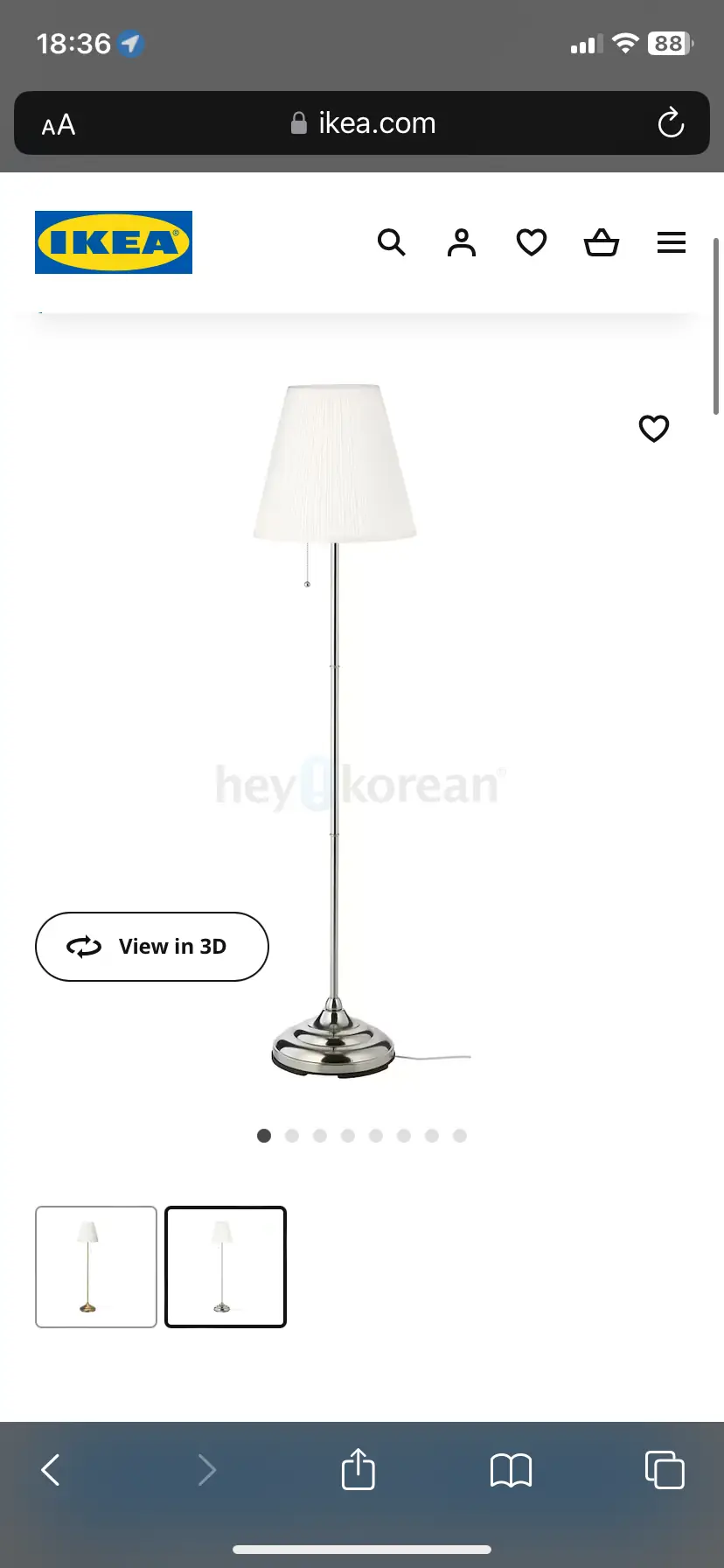The image size is (724, 1568).
Task: Open the IKEA site search
Action: point(391,242)
